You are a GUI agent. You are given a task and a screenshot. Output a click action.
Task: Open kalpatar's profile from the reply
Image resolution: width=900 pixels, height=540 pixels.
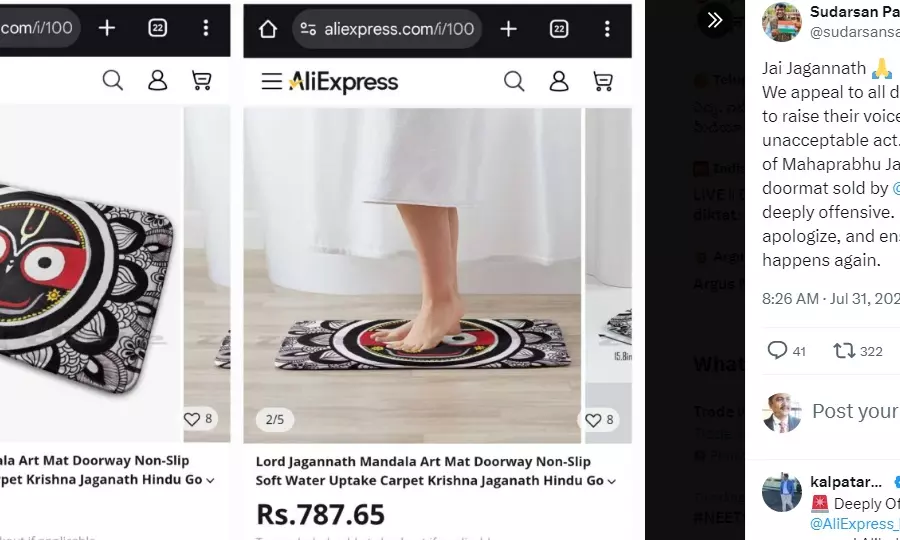(x=845, y=481)
